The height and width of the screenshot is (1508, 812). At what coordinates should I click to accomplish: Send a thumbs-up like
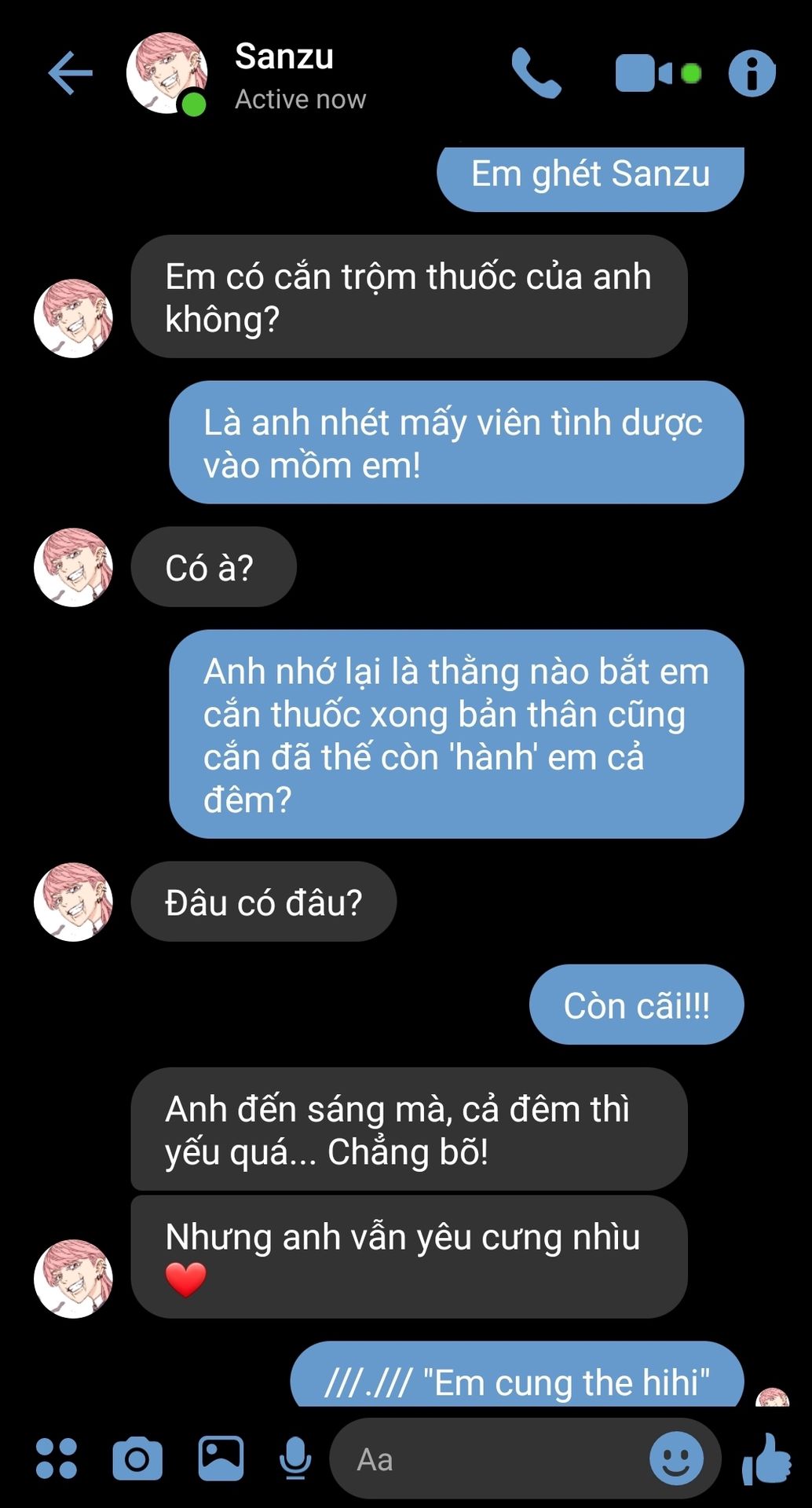pos(766,1459)
